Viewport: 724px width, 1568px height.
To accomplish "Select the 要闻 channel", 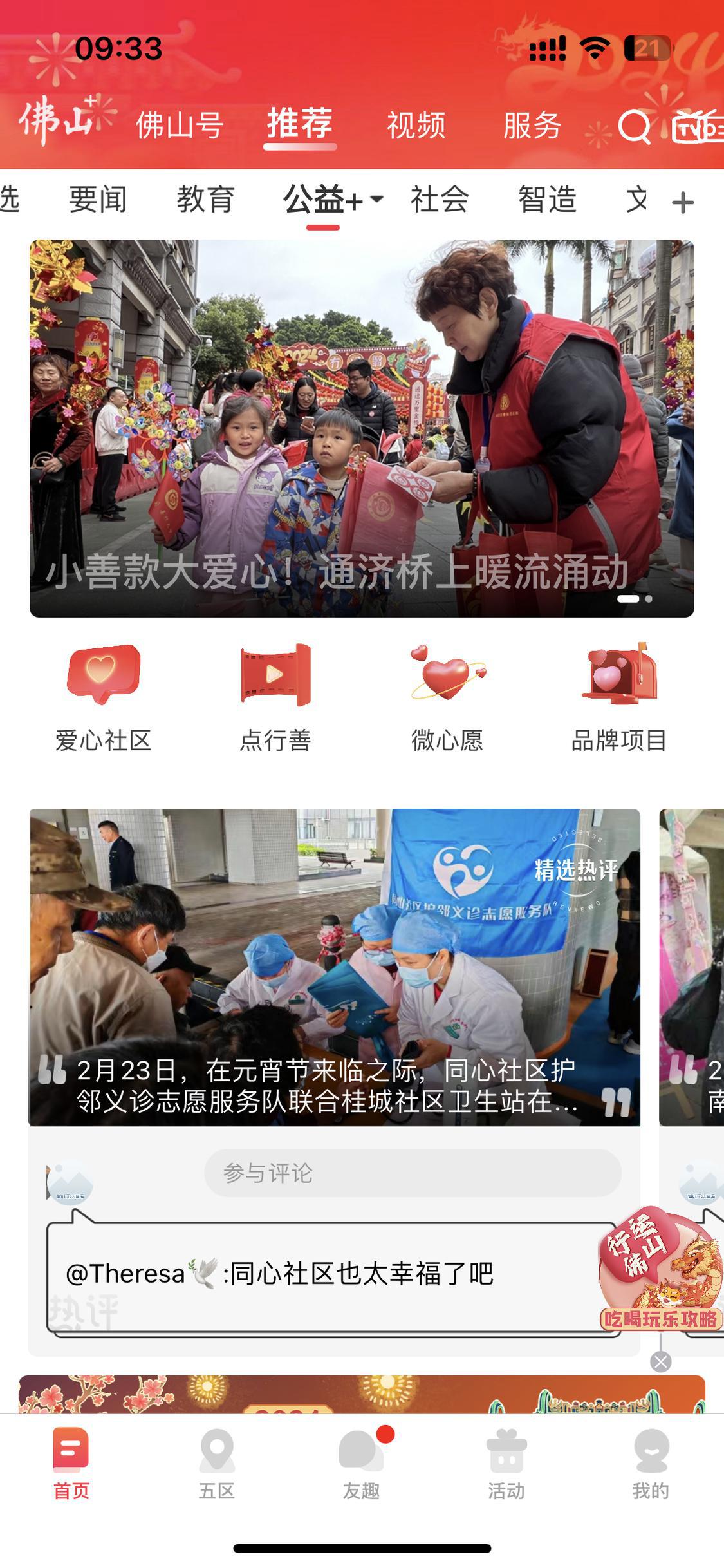I will [98, 199].
